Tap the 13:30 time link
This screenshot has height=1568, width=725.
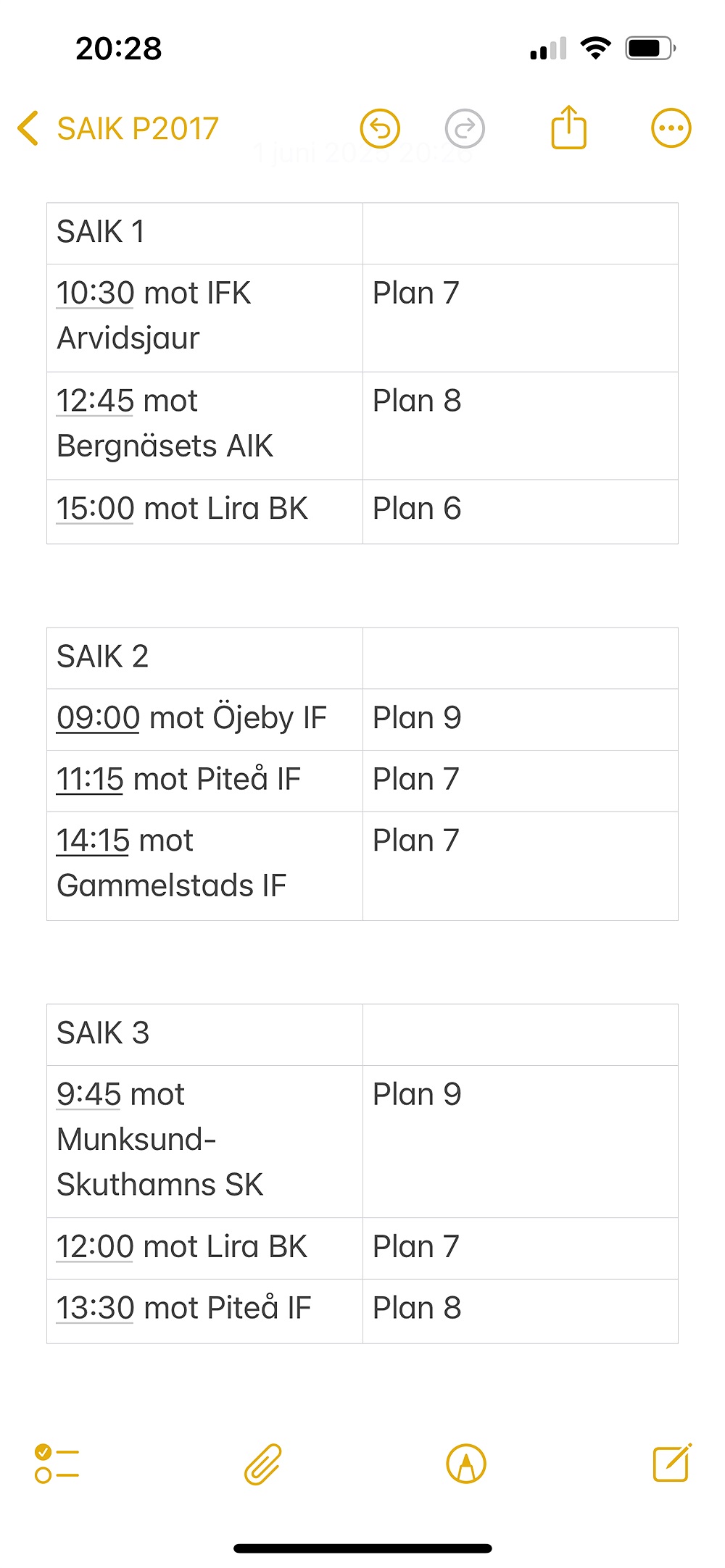click(96, 1309)
